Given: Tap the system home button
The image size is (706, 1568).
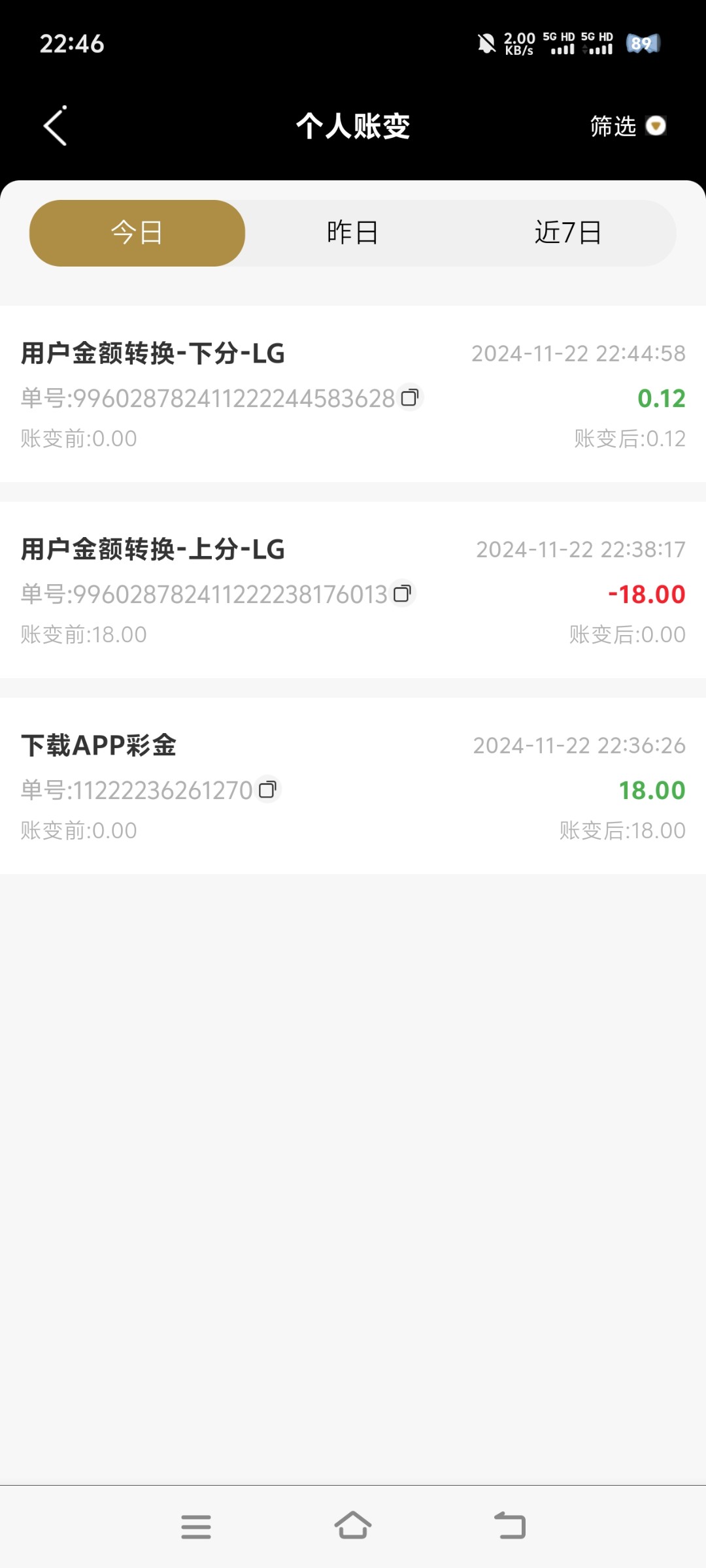Looking at the screenshot, I should [353, 1526].
